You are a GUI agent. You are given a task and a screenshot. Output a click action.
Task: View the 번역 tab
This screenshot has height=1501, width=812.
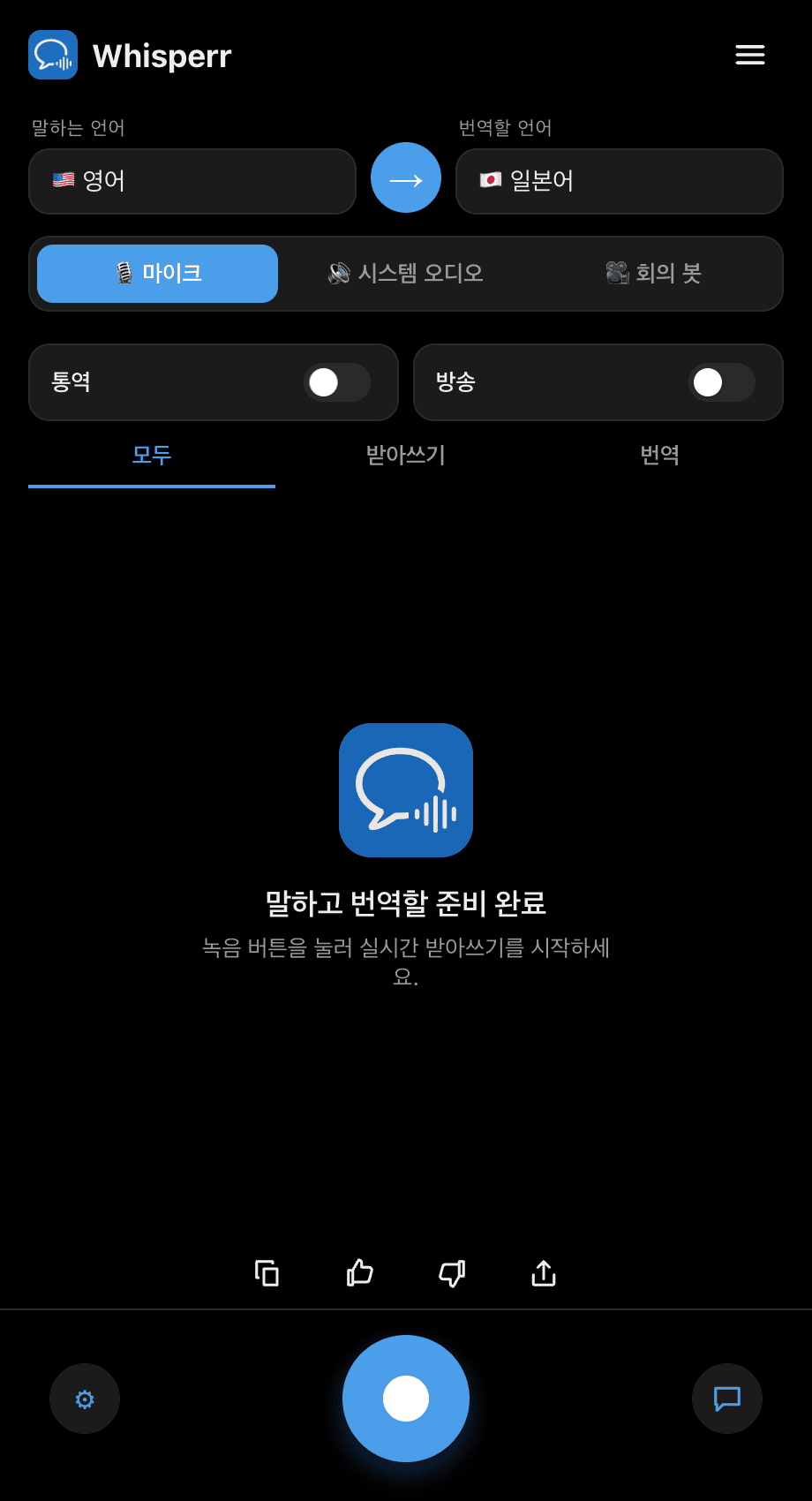(x=660, y=456)
